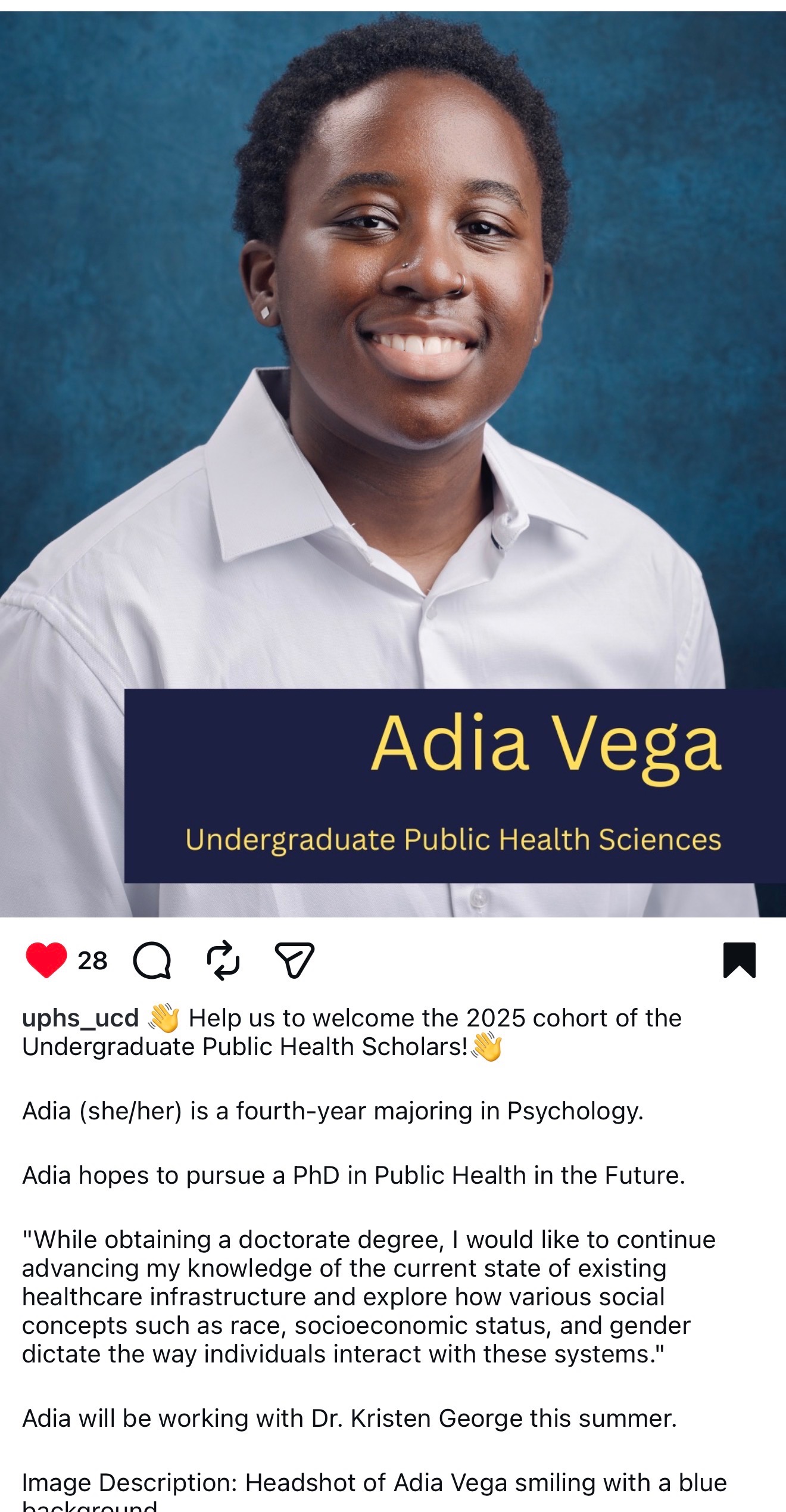The image size is (786, 1512).
Task: Repost this post using the arrows icon
Action: (223, 960)
